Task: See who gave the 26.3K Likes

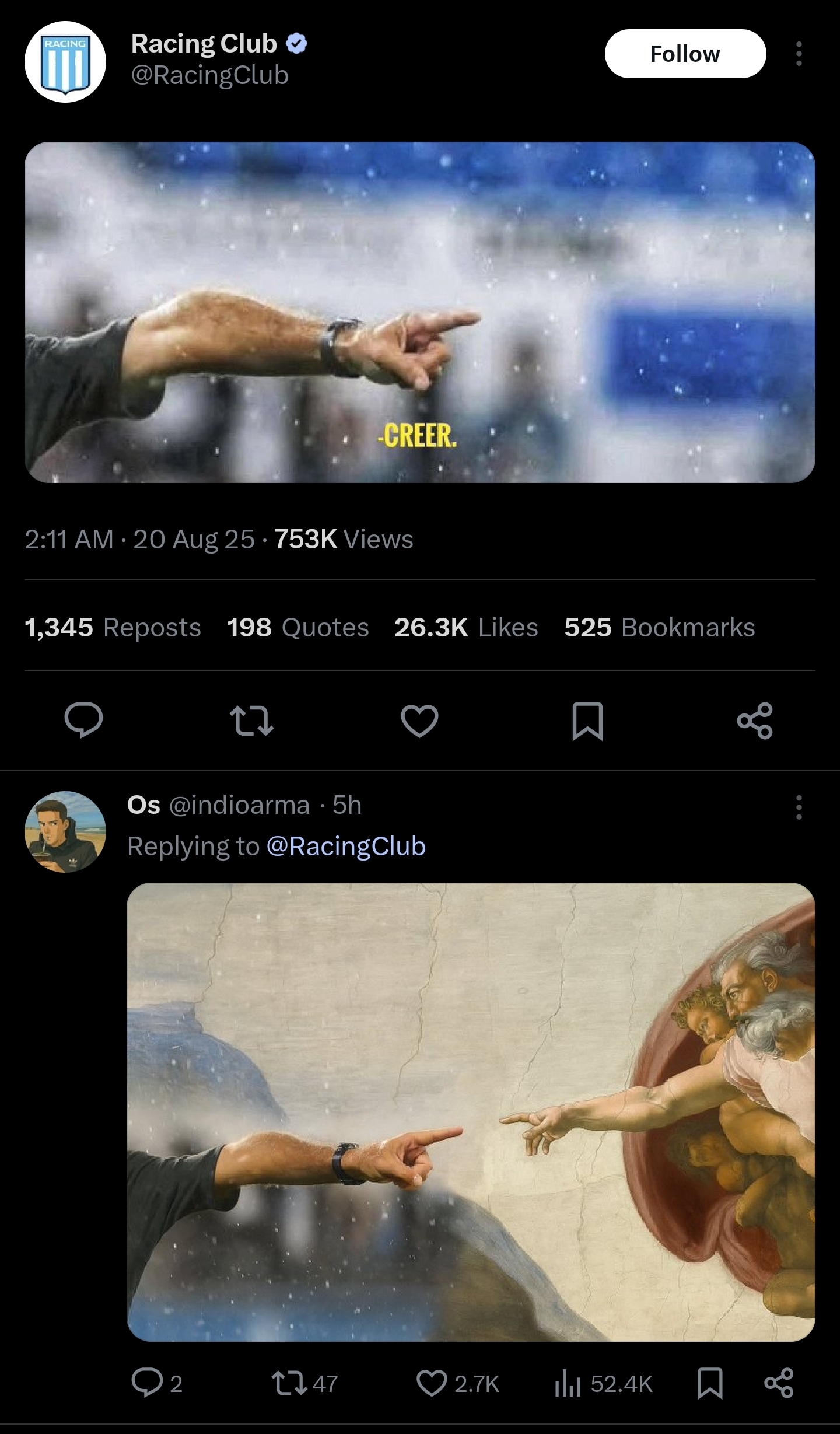Action: 466,628
